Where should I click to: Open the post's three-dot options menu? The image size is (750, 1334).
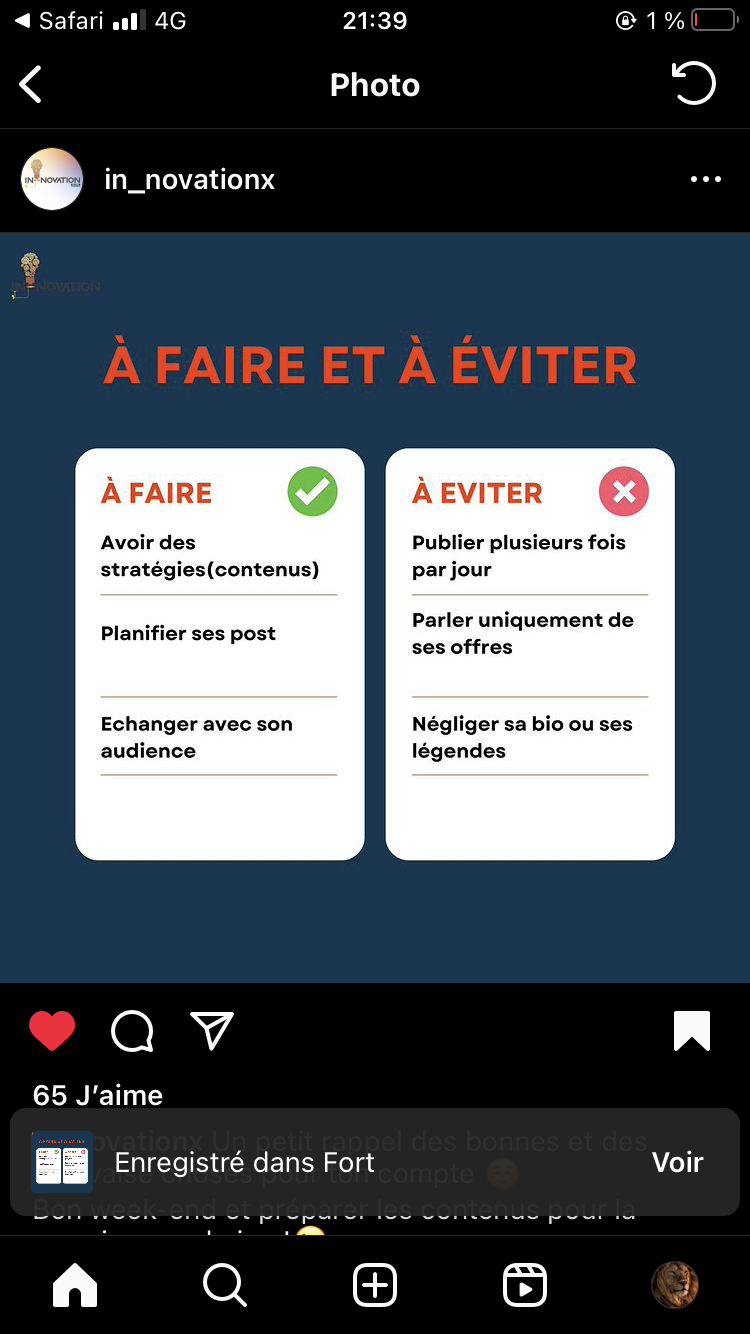point(705,180)
